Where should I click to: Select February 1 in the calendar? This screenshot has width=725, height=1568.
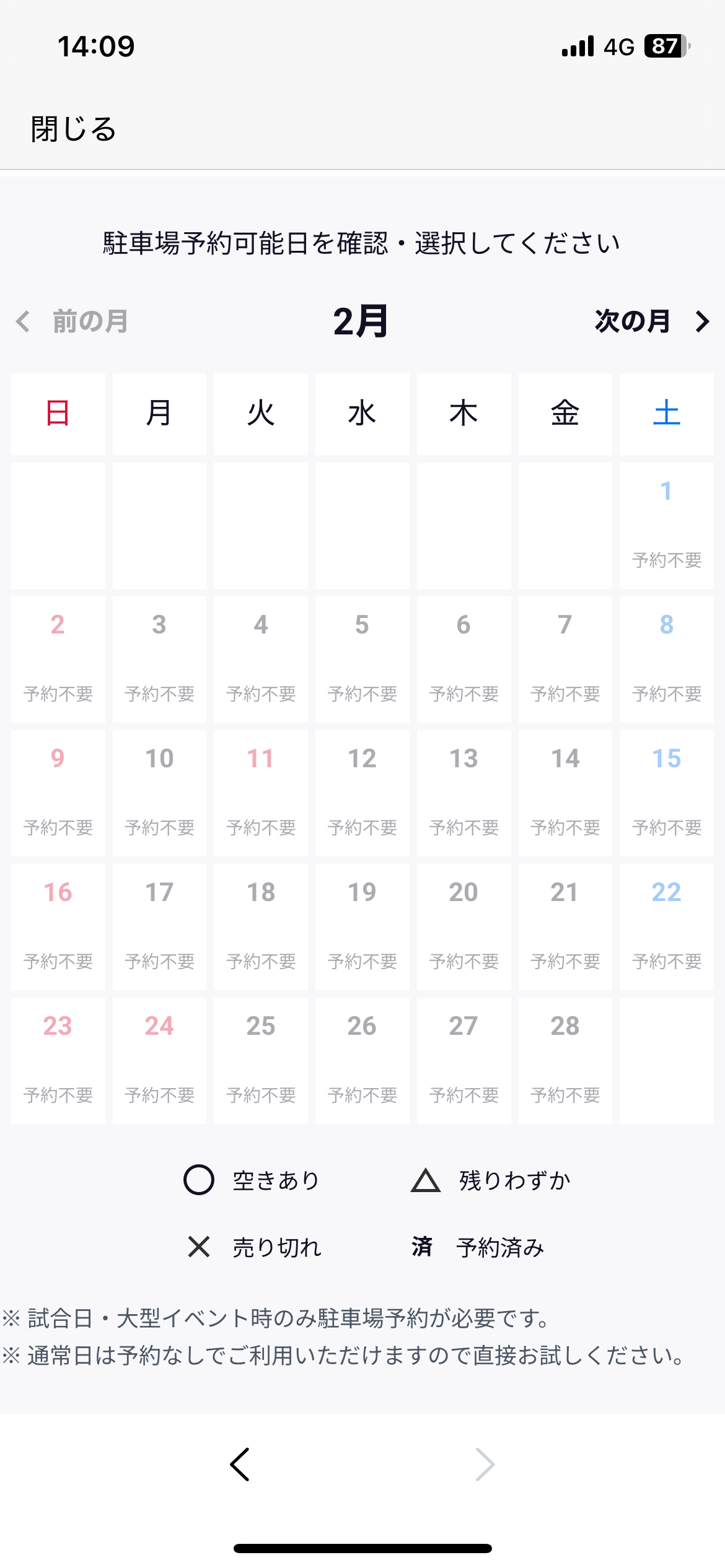[667, 526]
